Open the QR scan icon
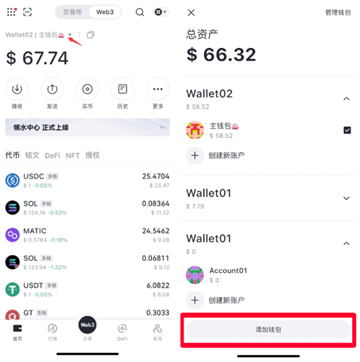The image size is (360, 362). click(x=27, y=12)
